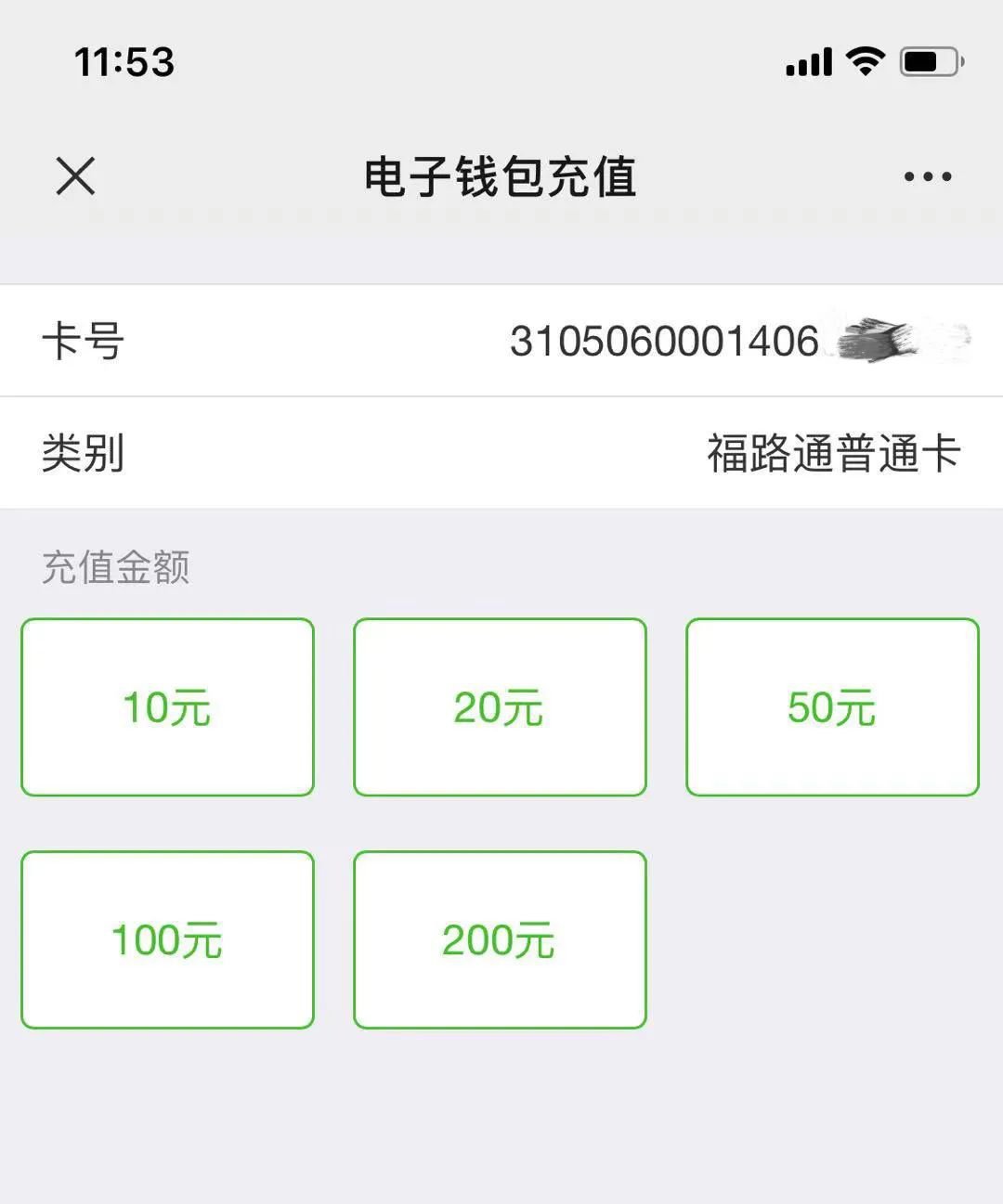Viewport: 1003px width, 1204px height.
Task: Recharge with the 200元 option
Action: click(500, 939)
